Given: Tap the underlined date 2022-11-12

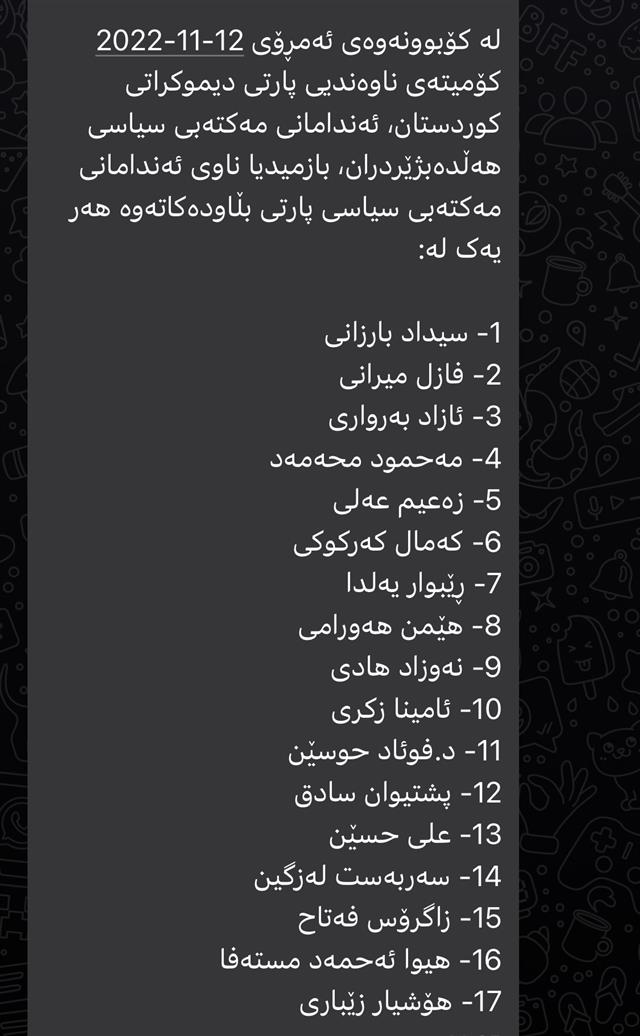Looking at the screenshot, I should point(170,41).
